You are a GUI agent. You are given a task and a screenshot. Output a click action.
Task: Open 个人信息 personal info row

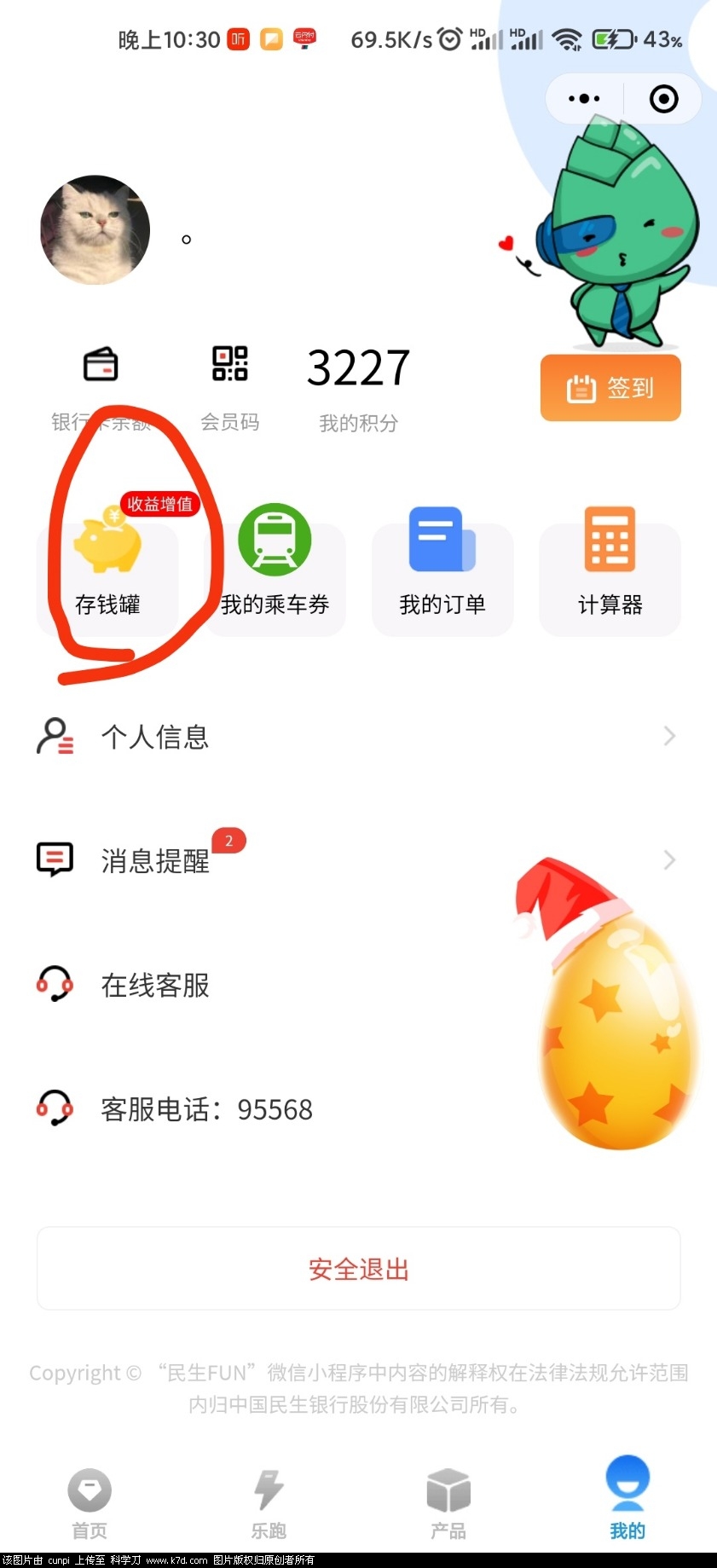pos(358,737)
